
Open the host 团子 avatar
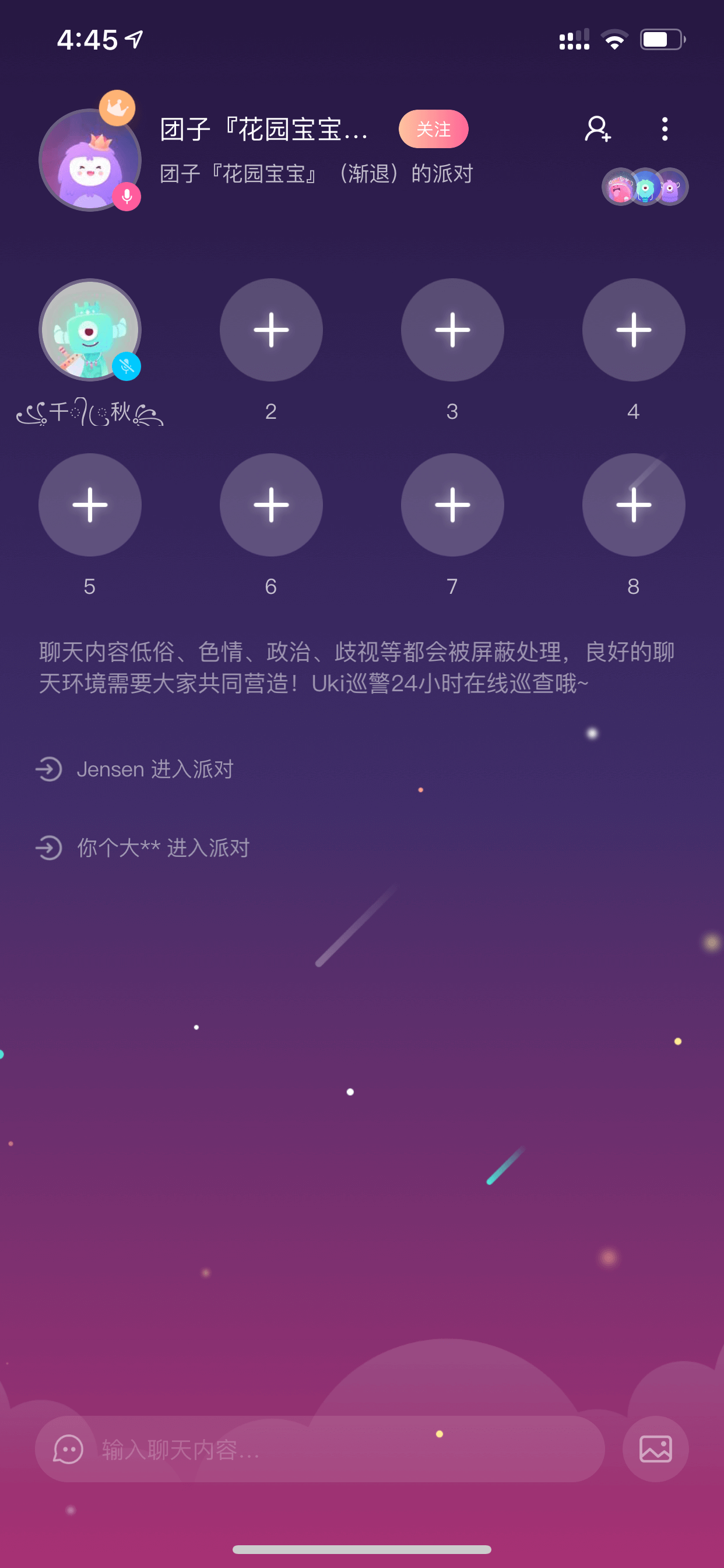(x=90, y=160)
